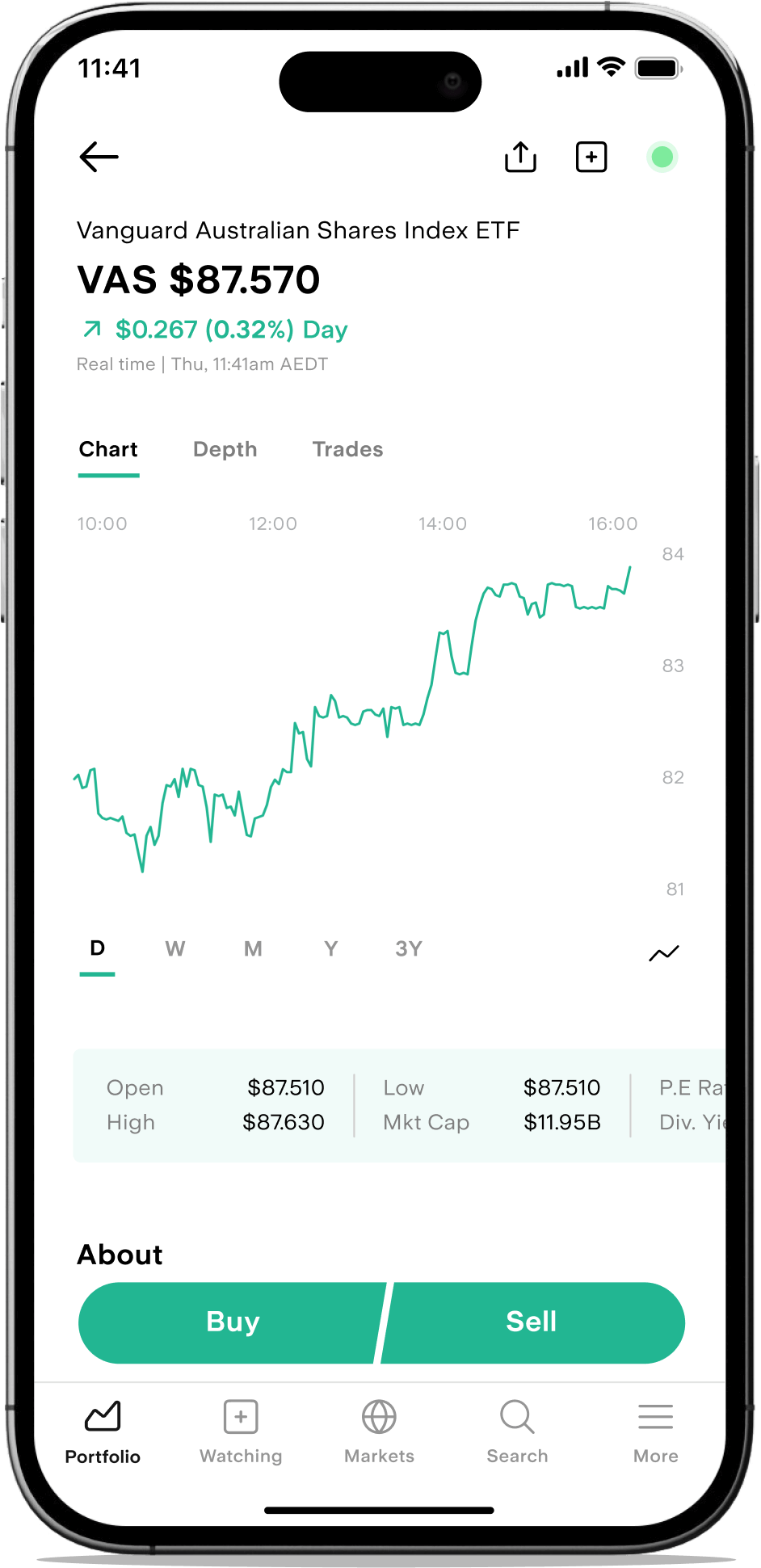Switch to the Depth tab
The width and height of the screenshot is (761, 1568).
tap(225, 450)
